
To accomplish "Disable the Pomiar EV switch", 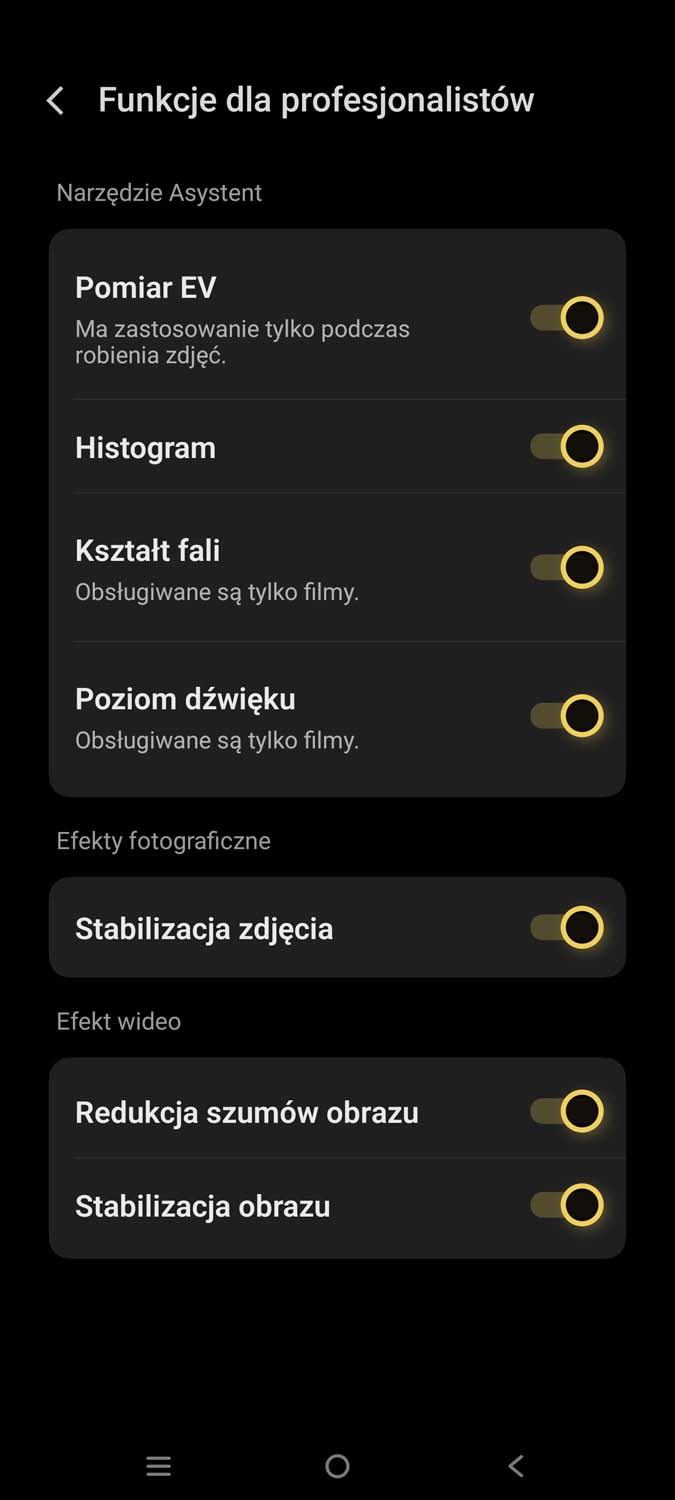I will [567, 319].
